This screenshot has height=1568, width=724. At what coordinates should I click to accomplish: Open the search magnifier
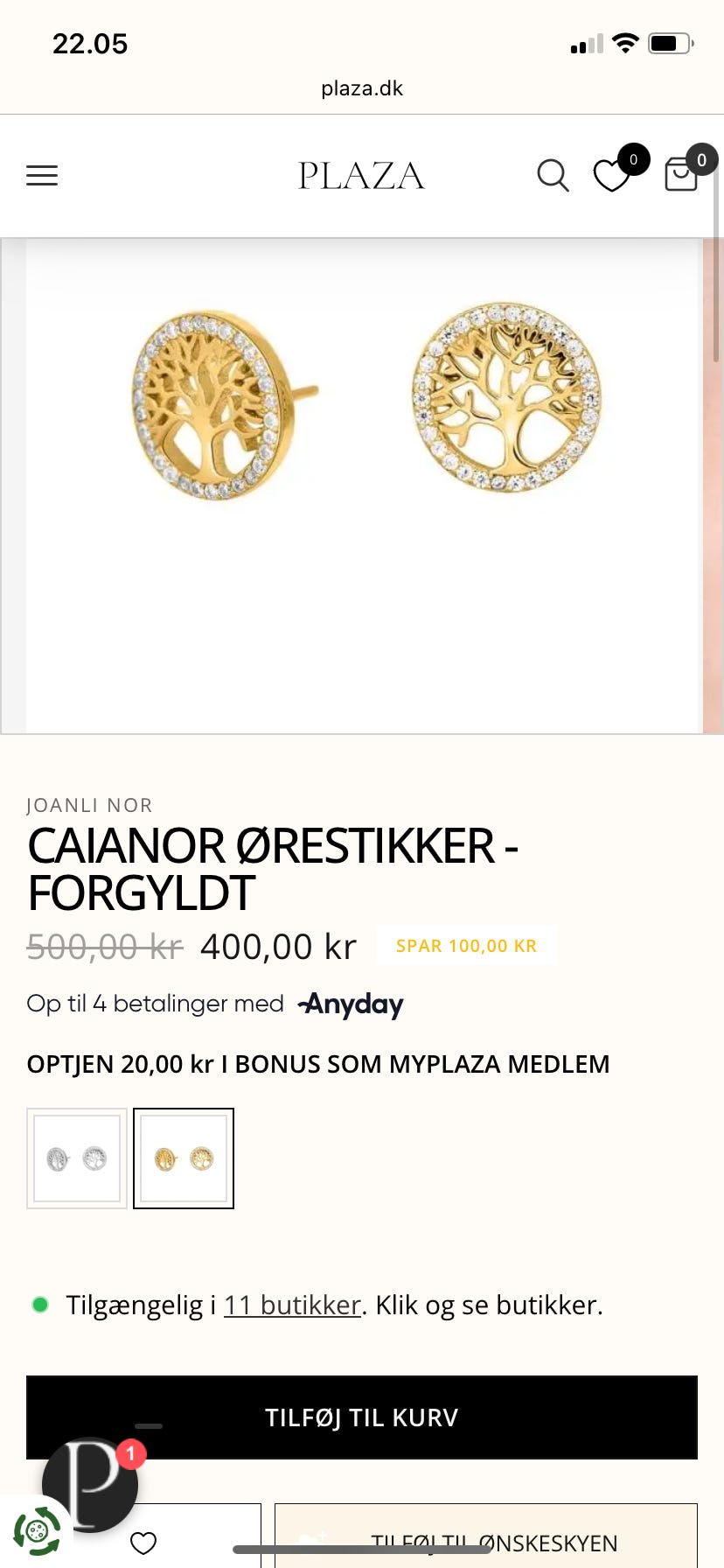[x=553, y=176]
